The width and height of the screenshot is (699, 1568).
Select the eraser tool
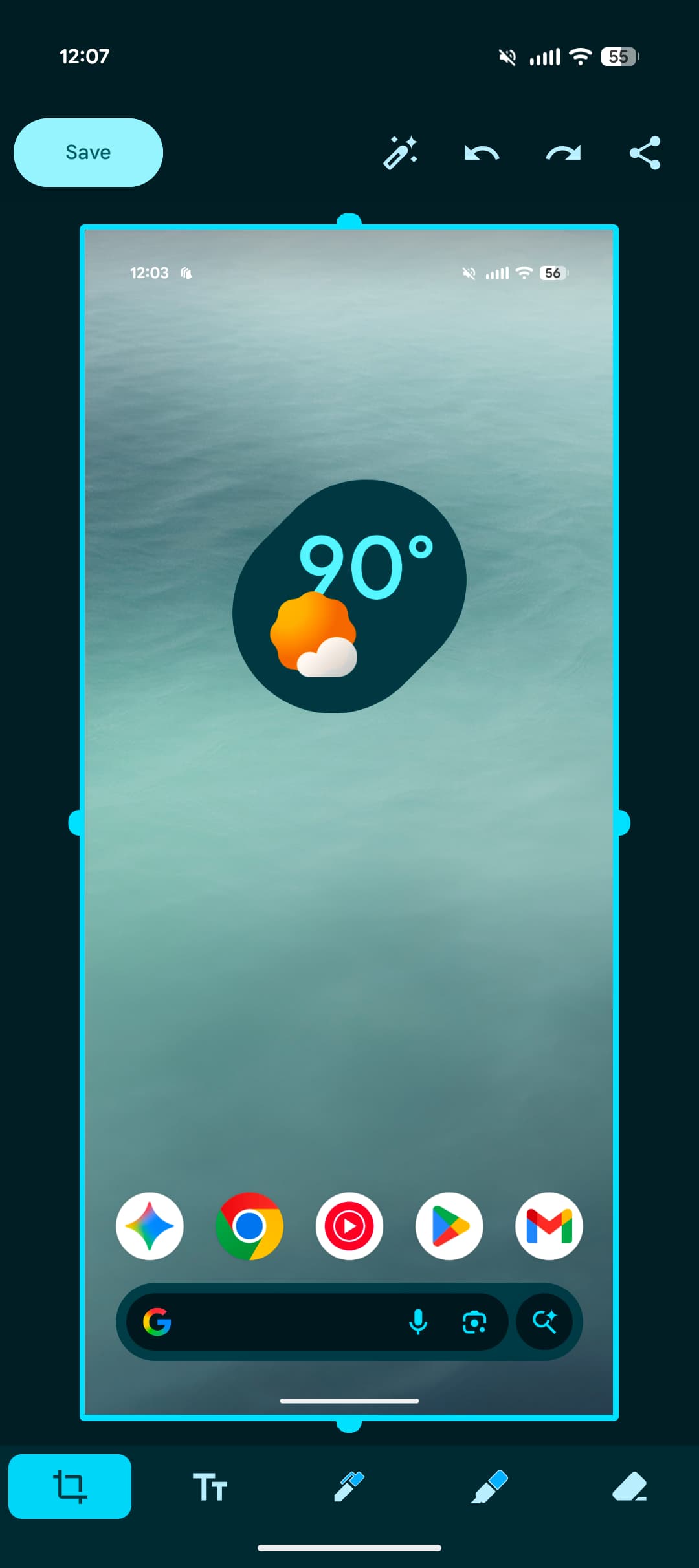pyautogui.click(x=629, y=1486)
